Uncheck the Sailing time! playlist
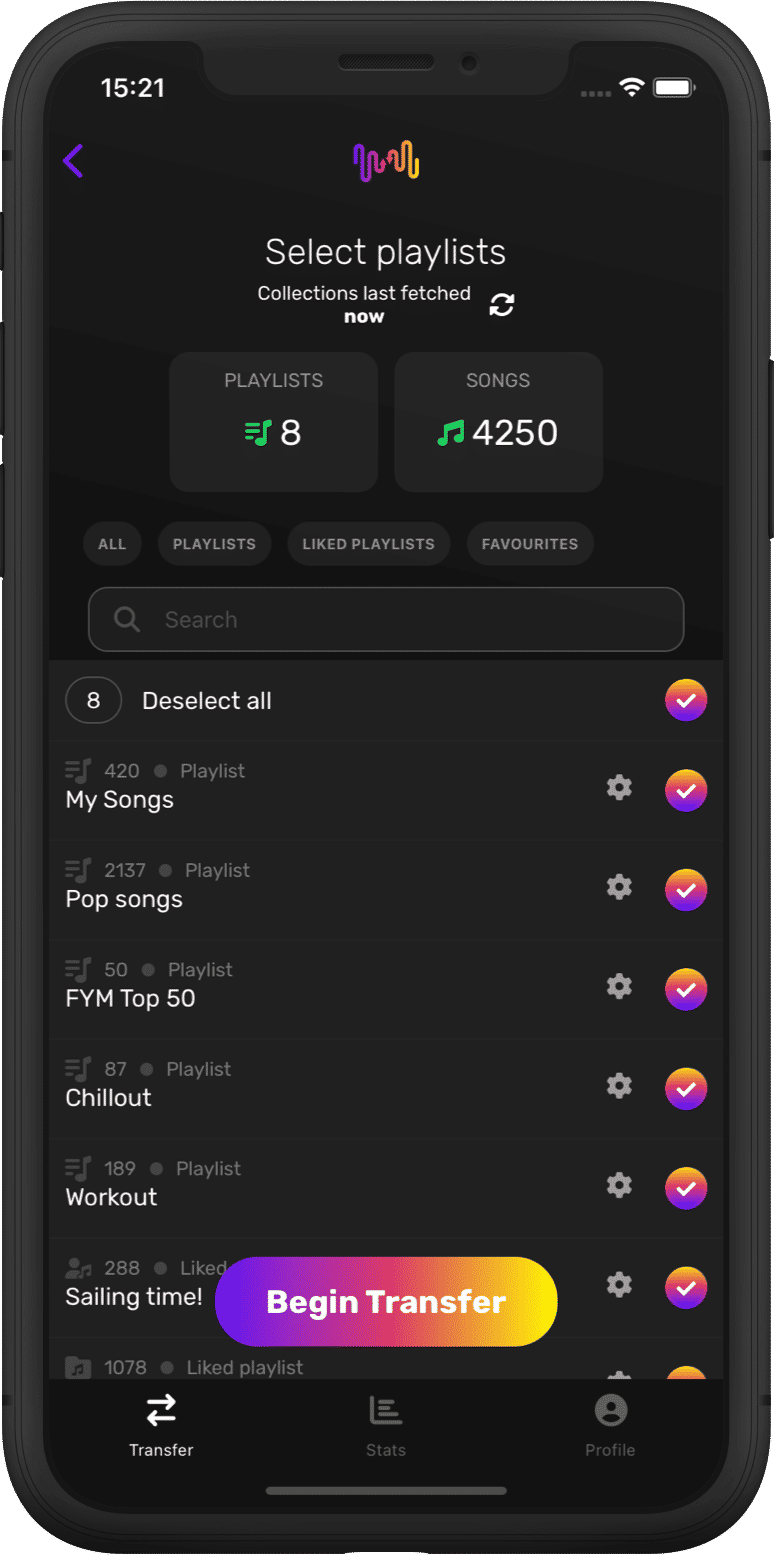Image resolution: width=774 pixels, height=1560 pixels. click(686, 1287)
